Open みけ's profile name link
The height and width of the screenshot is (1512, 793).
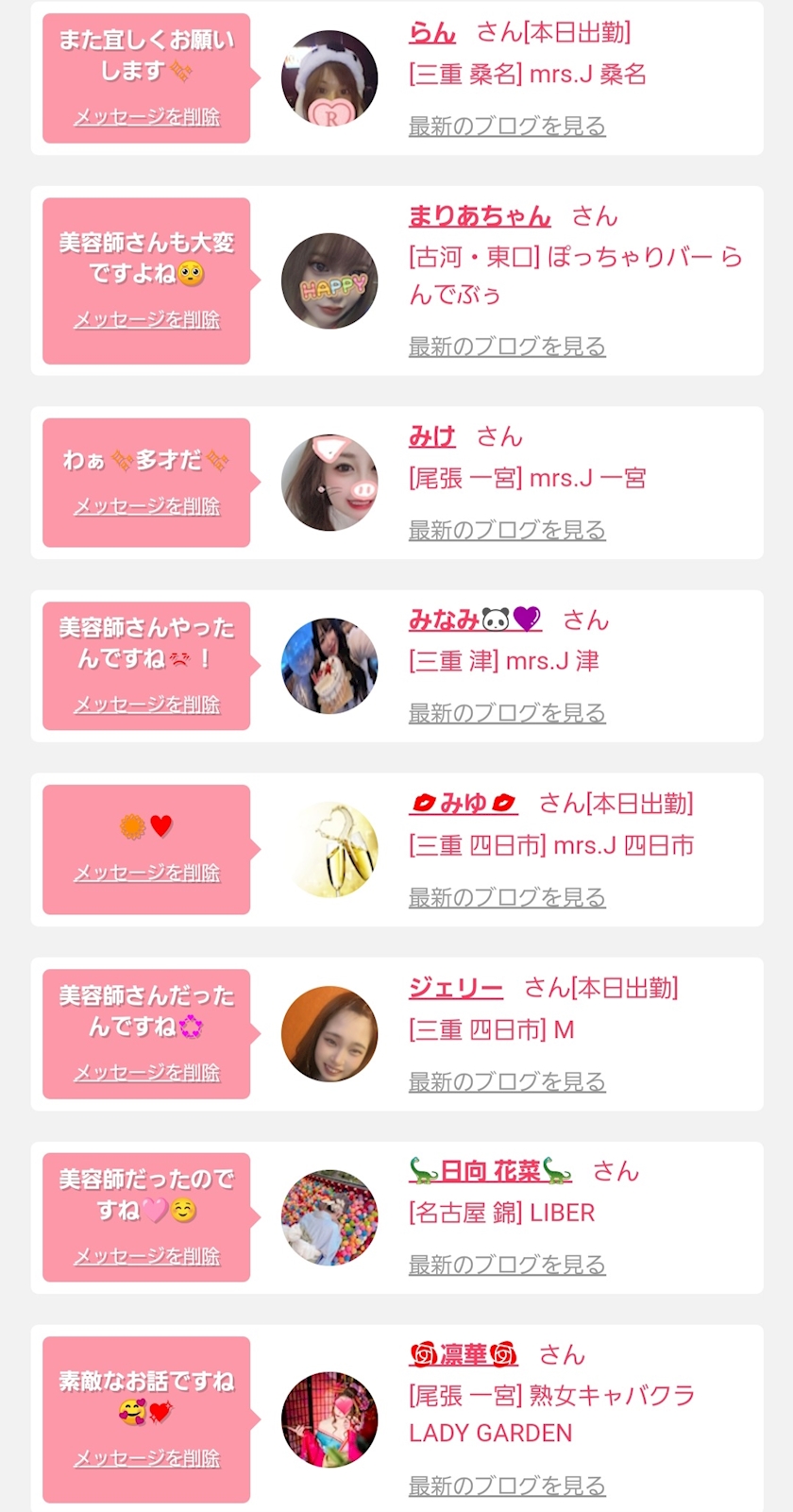pyautogui.click(x=432, y=436)
